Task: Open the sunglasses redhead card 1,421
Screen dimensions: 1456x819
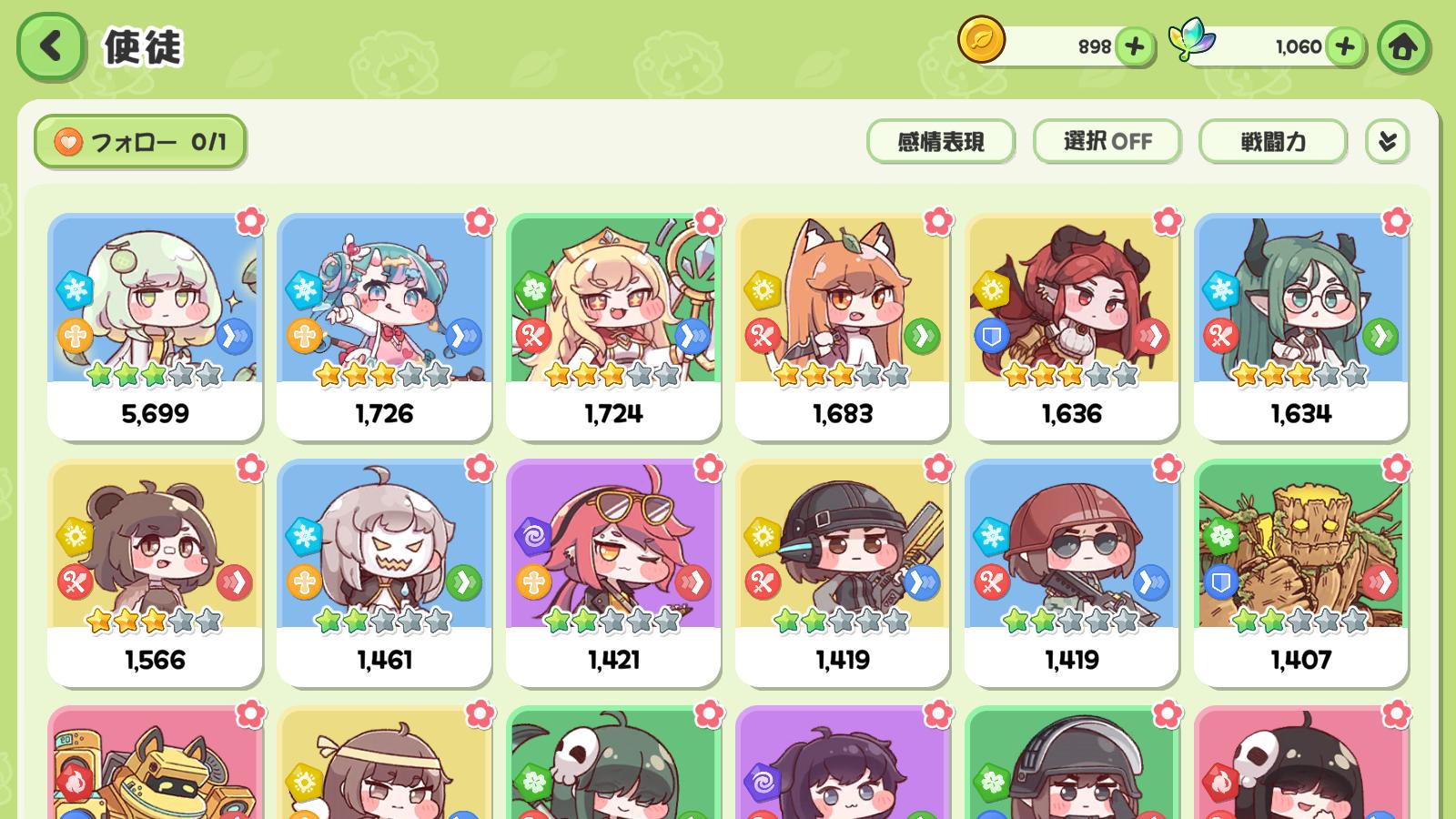Action: coord(613,571)
